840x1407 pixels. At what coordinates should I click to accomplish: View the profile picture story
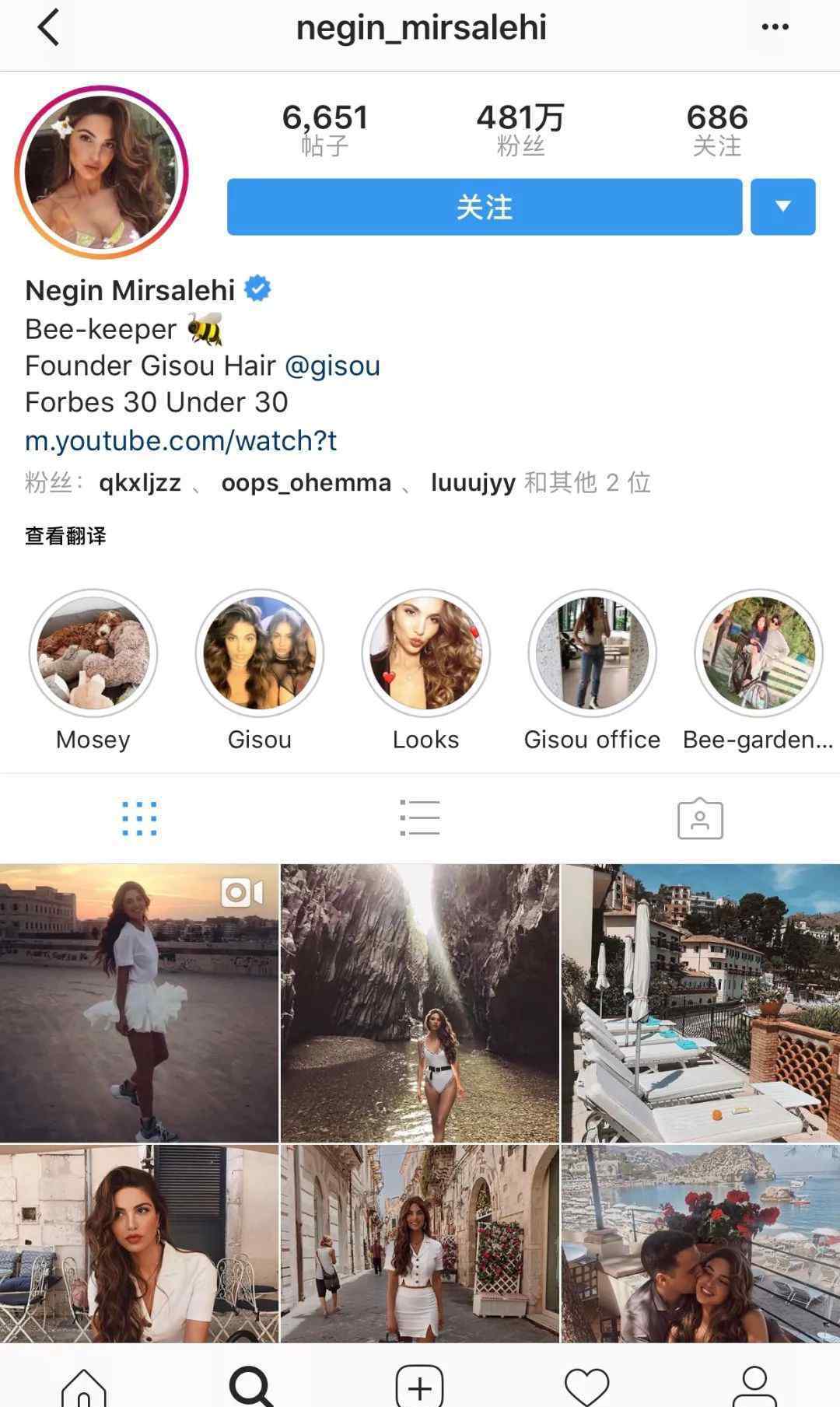coord(101,172)
